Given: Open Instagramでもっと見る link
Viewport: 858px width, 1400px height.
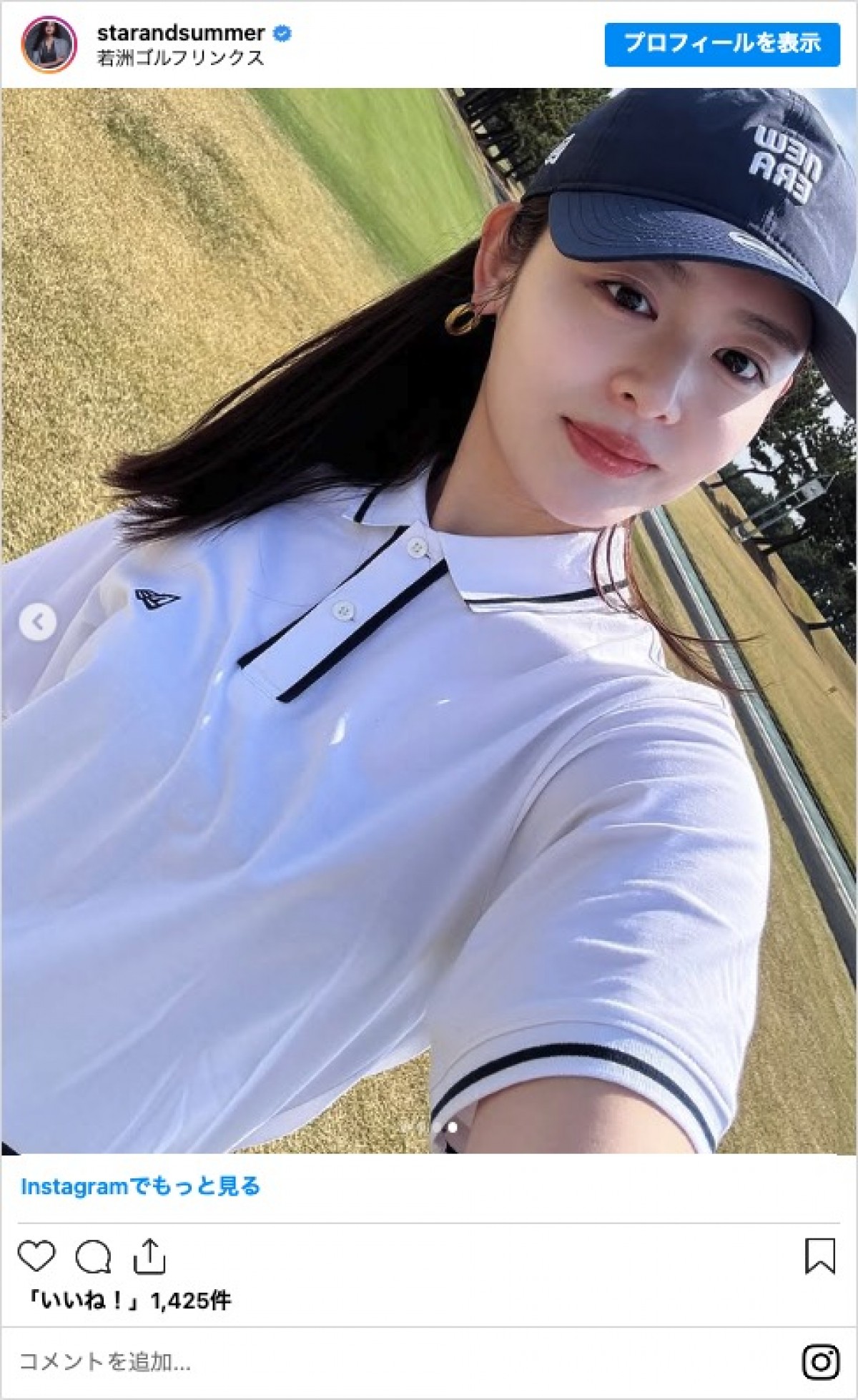Looking at the screenshot, I should click(140, 1187).
